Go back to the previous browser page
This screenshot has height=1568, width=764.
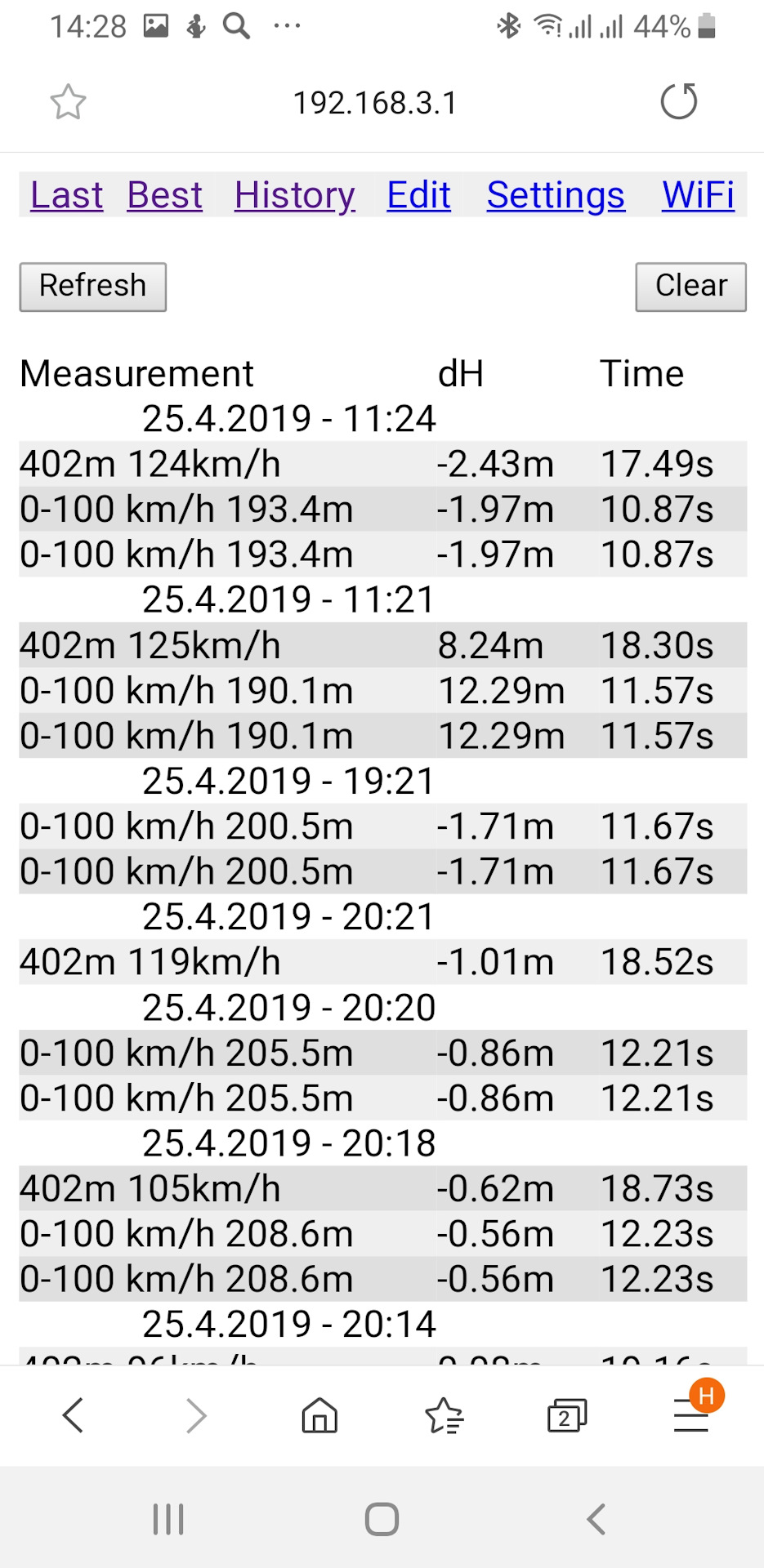coord(73,1415)
